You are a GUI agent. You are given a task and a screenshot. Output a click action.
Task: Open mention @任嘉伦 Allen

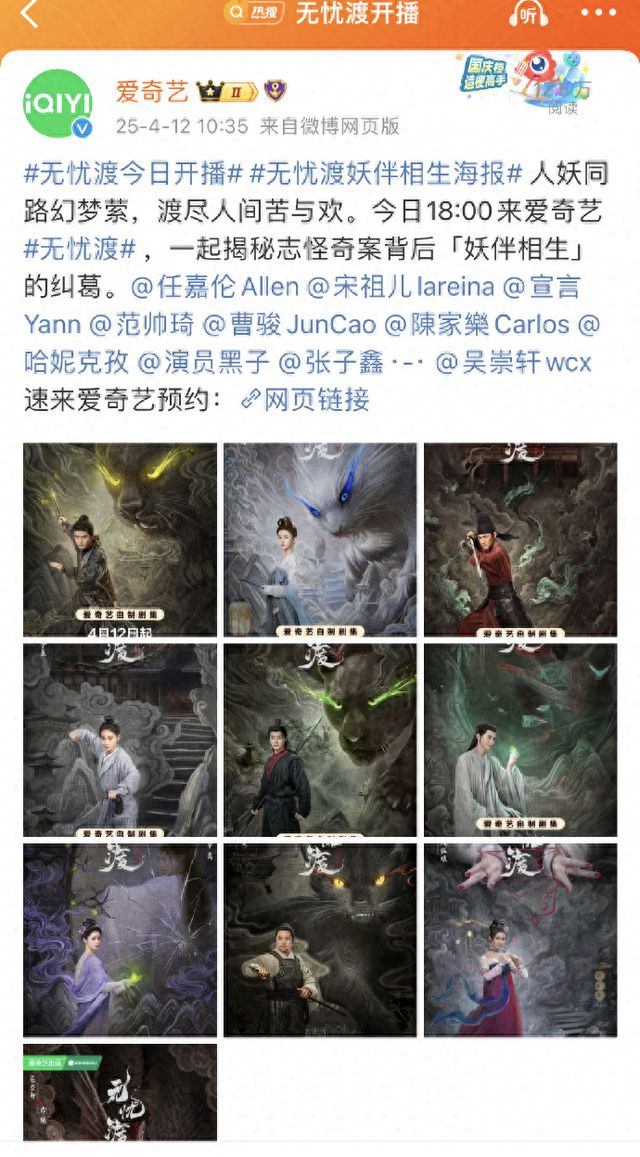[x=215, y=287]
